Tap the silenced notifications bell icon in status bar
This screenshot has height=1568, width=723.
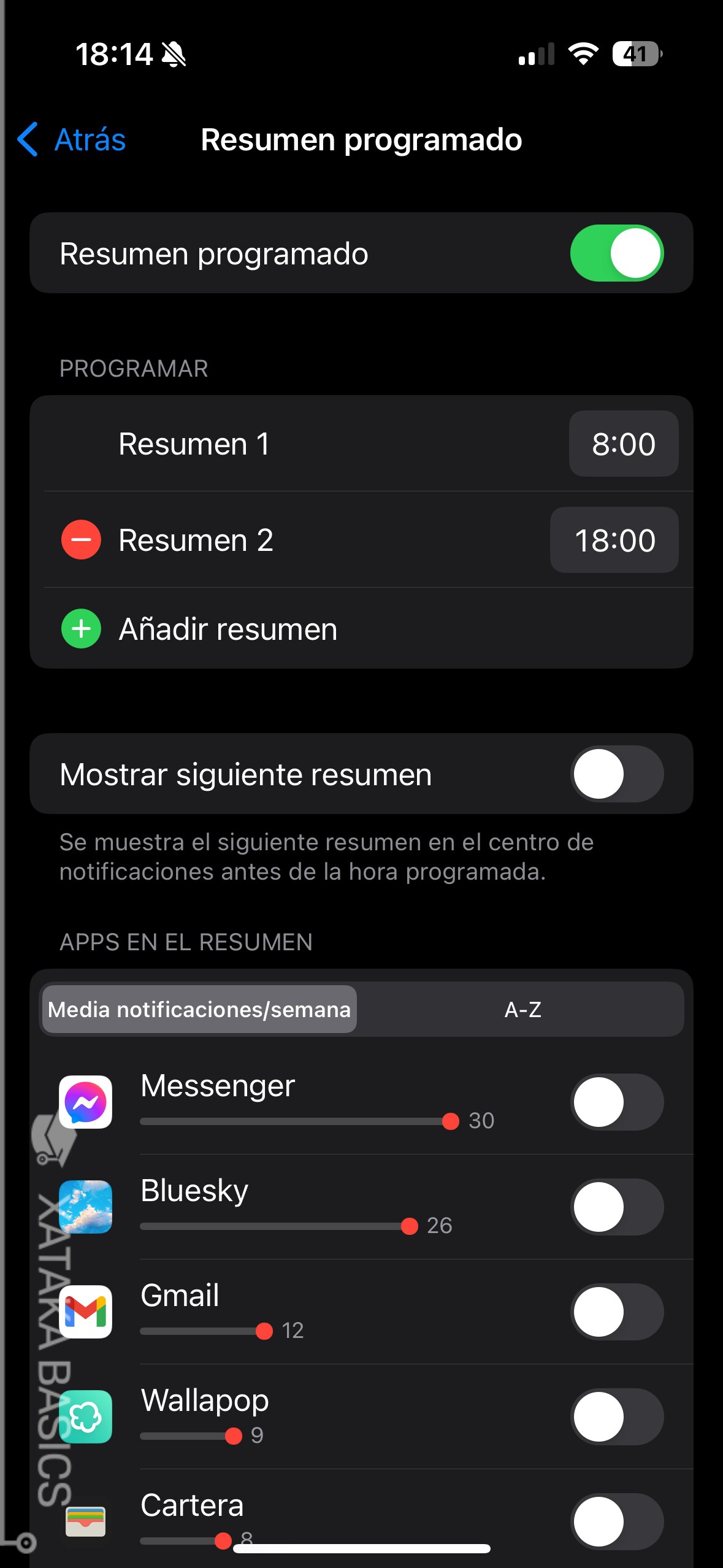(x=172, y=54)
